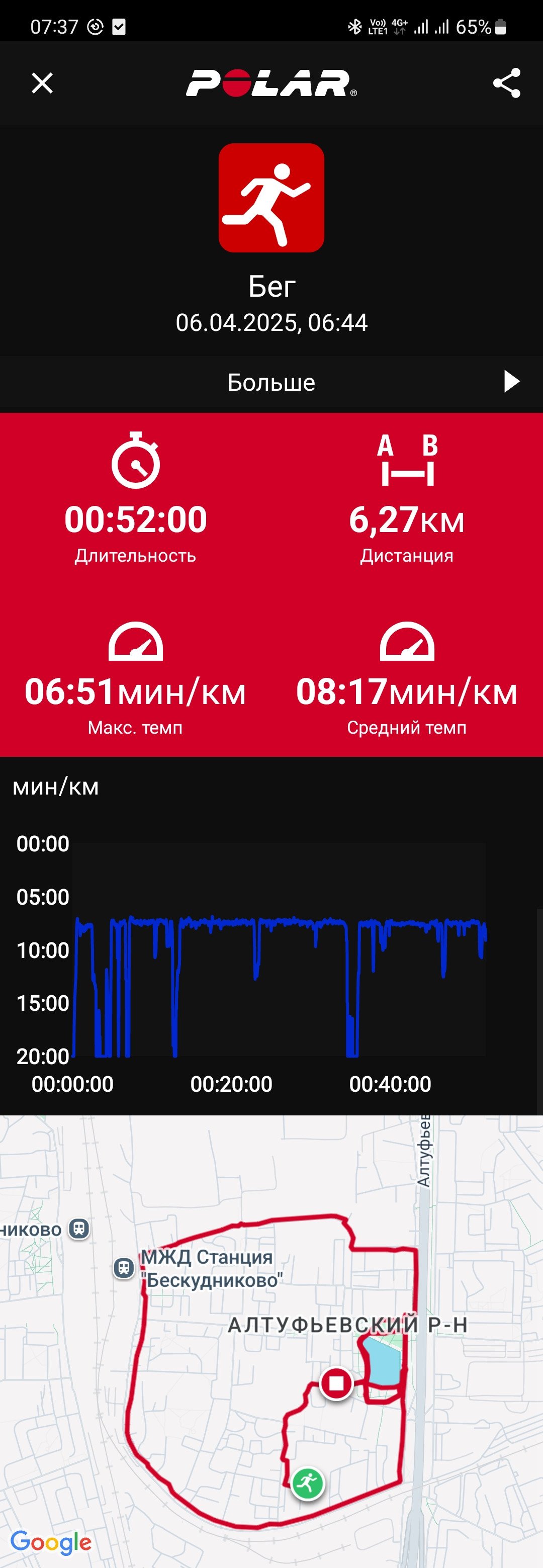Open the Больше details row
Image resolution: width=543 pixels, height=1568 pixels.
(271, 382)
